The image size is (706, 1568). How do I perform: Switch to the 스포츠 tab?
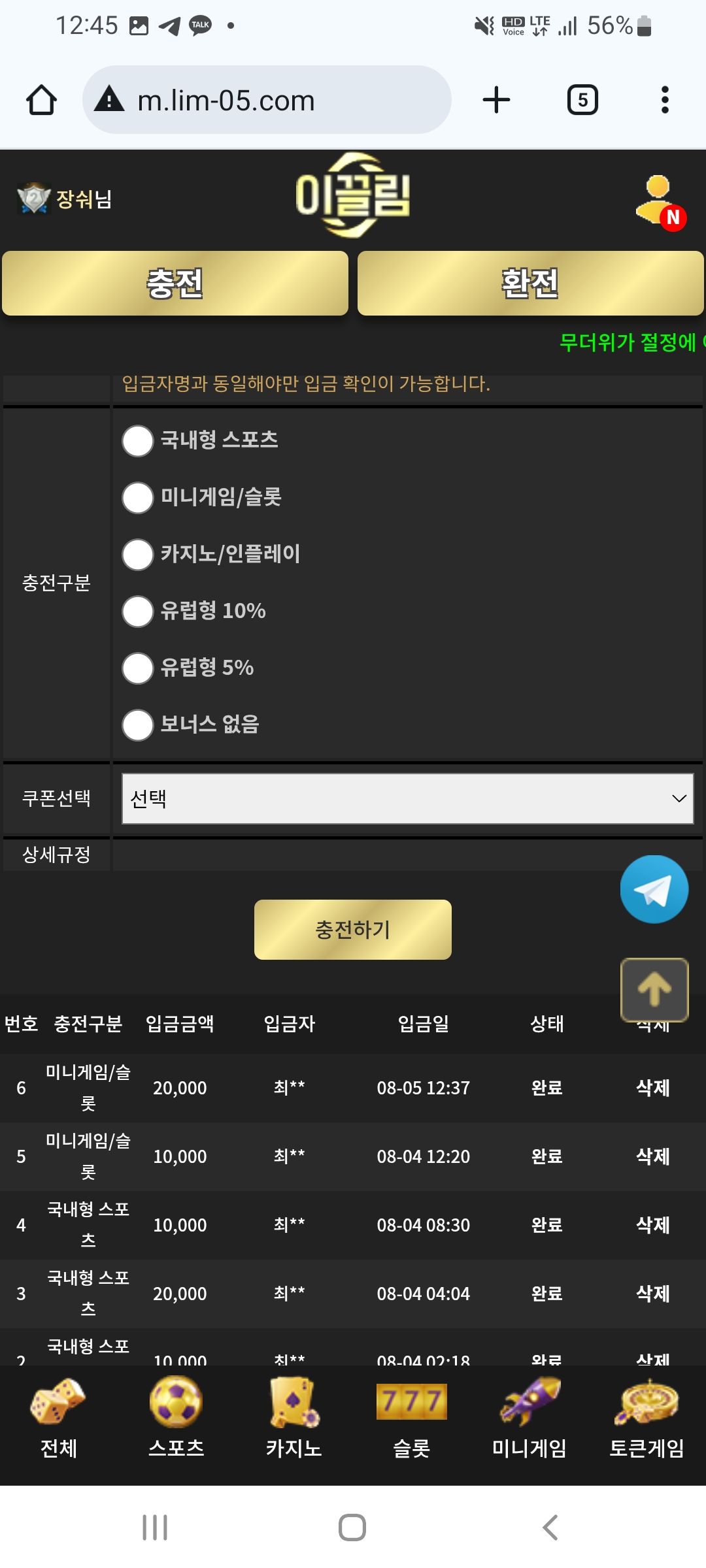tap(176, 1418)
